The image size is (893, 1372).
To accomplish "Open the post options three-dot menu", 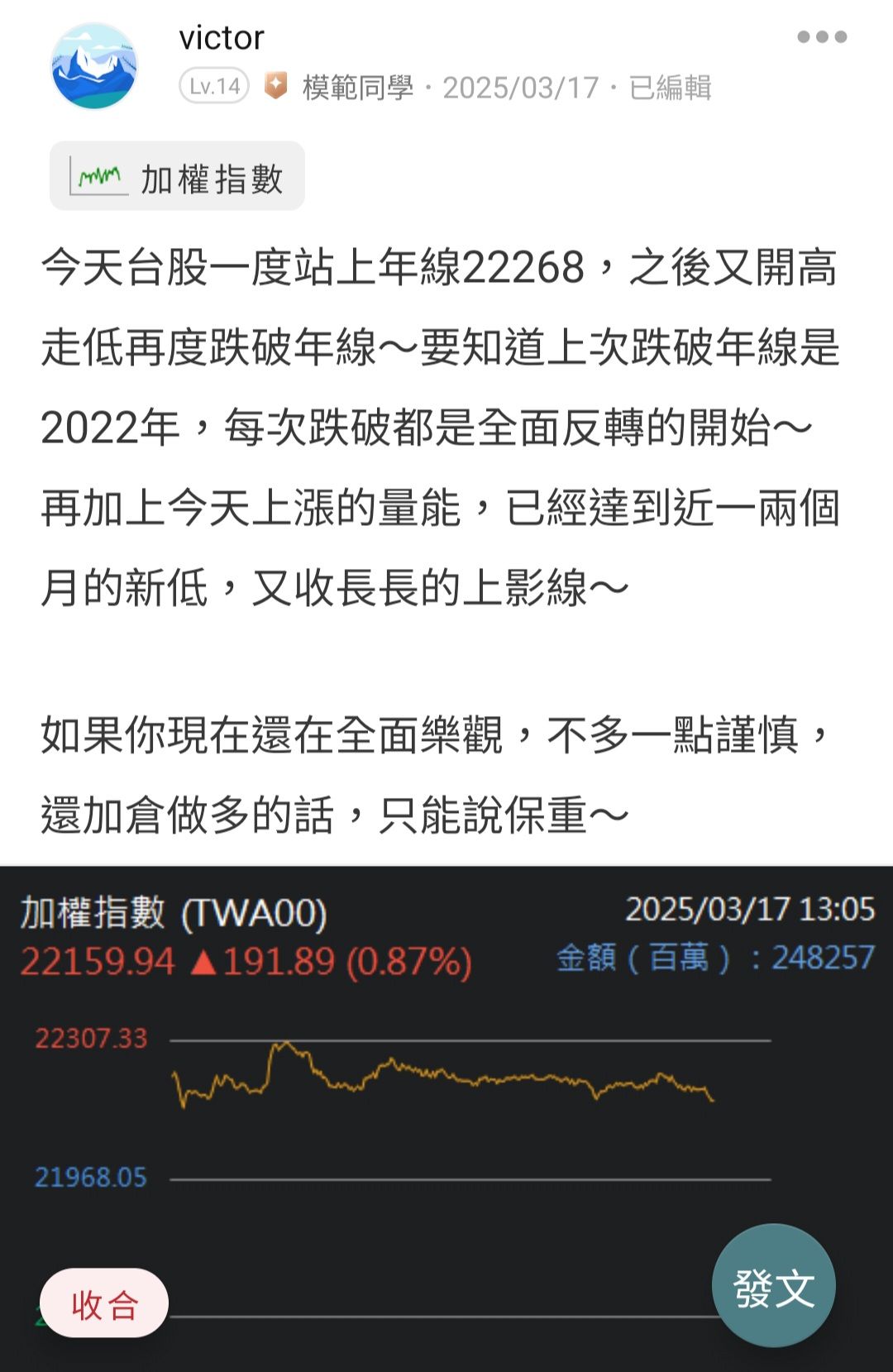I will coord(823,36).
